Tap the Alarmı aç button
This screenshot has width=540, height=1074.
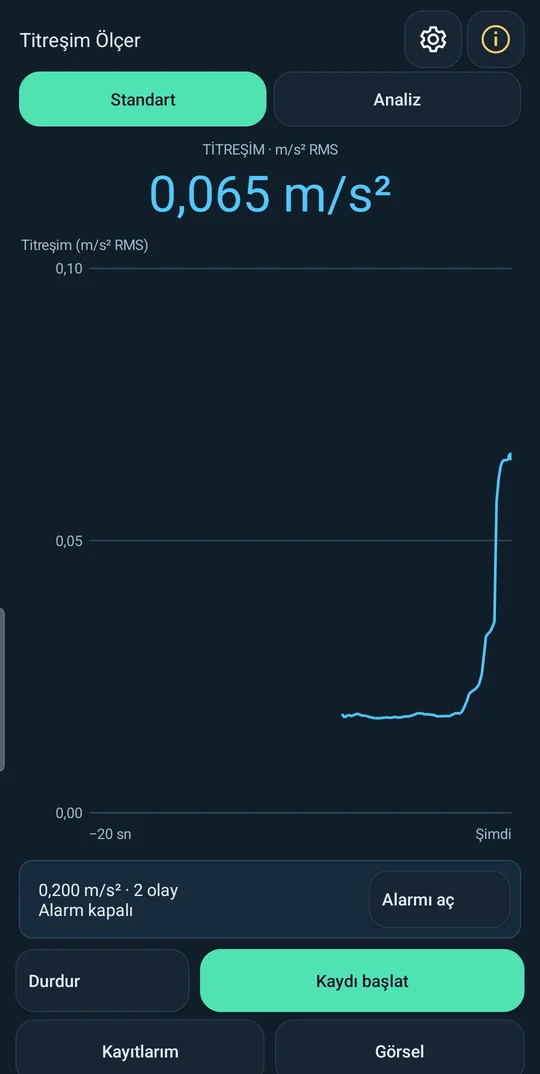coord(439,899)
